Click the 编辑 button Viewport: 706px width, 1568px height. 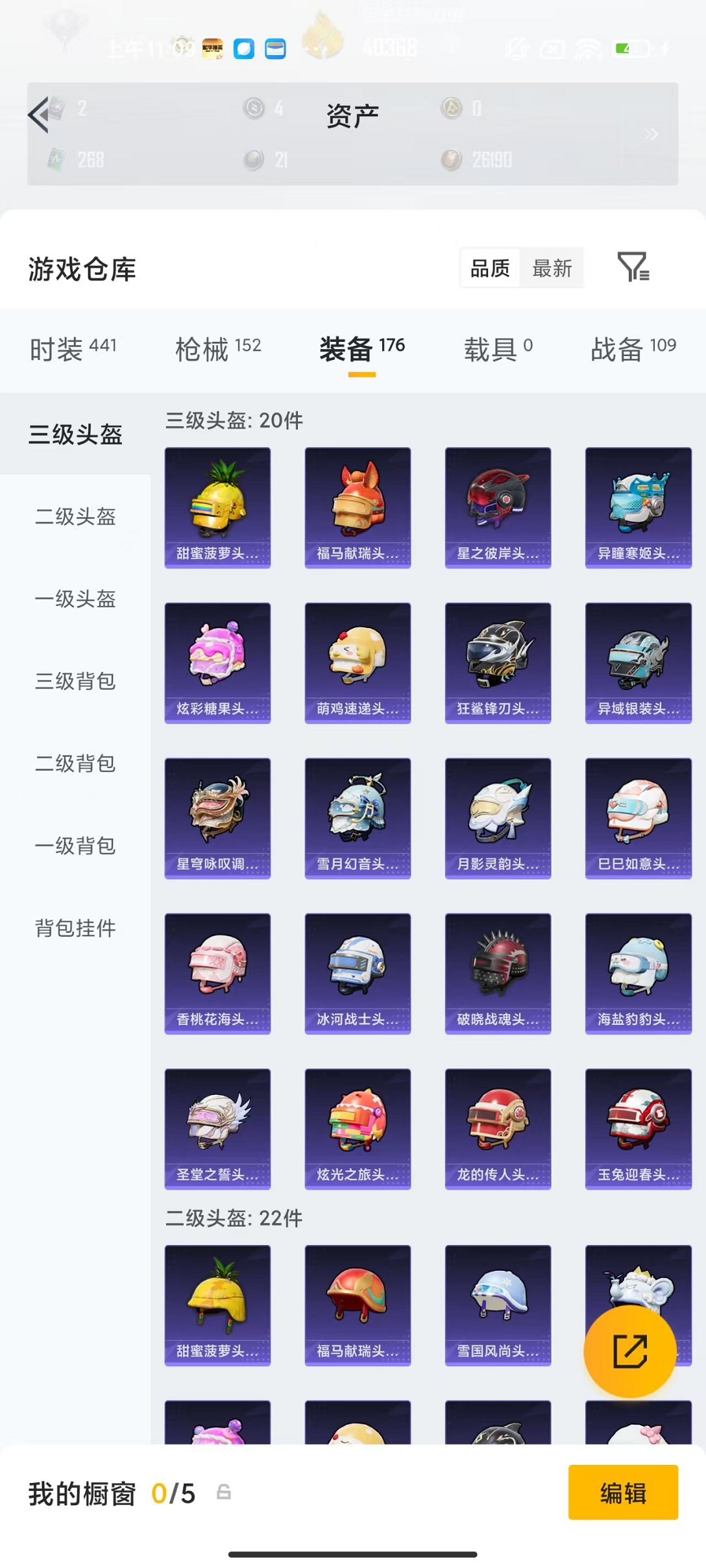(623, 1493)
